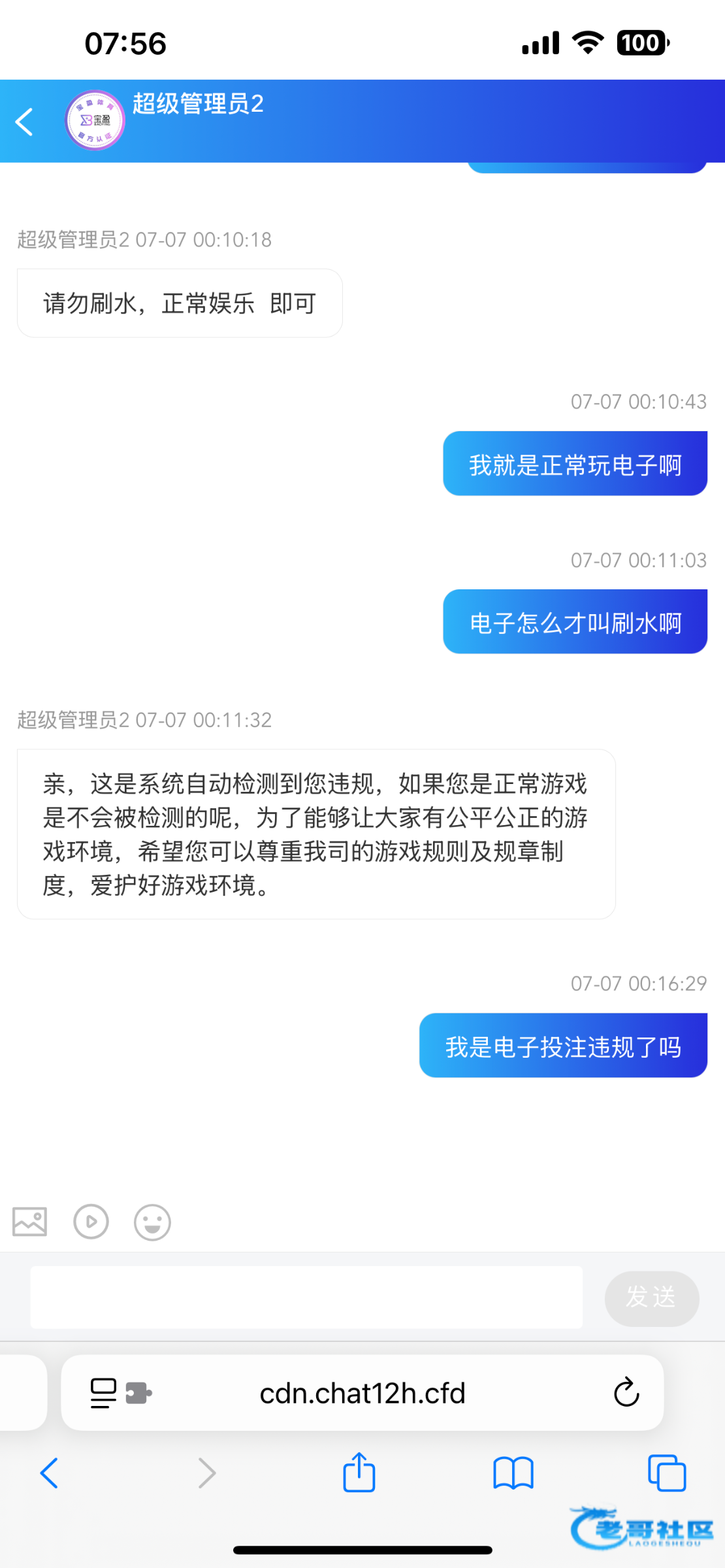Viewport: 725px width, 1568px height.
Task: Open the 超级管理员2 avatar
Action: [x=95, y=120]
